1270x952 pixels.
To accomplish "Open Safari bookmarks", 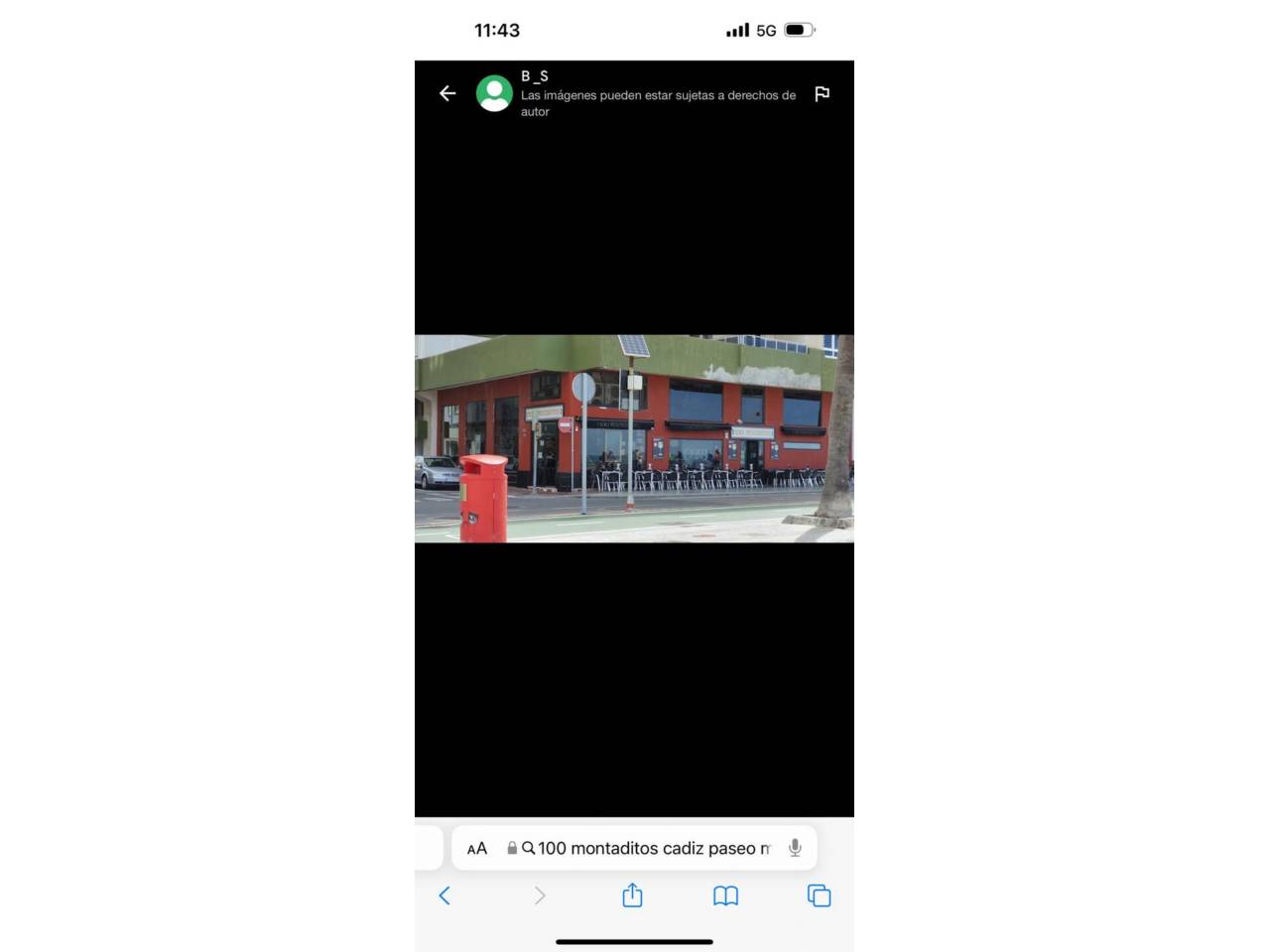I will coord(725,895).
